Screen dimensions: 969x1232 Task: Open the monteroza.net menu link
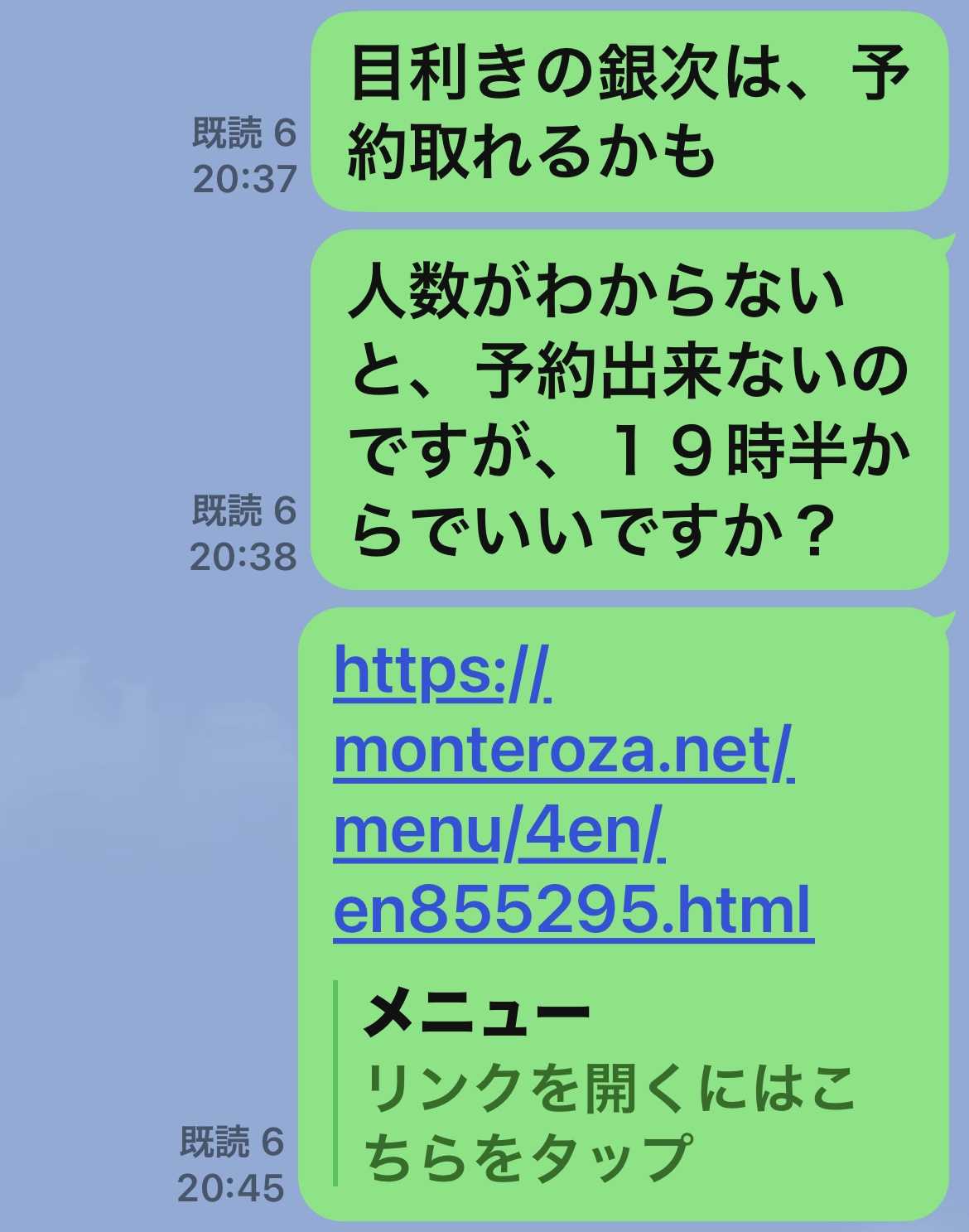(x=563, y=752)
